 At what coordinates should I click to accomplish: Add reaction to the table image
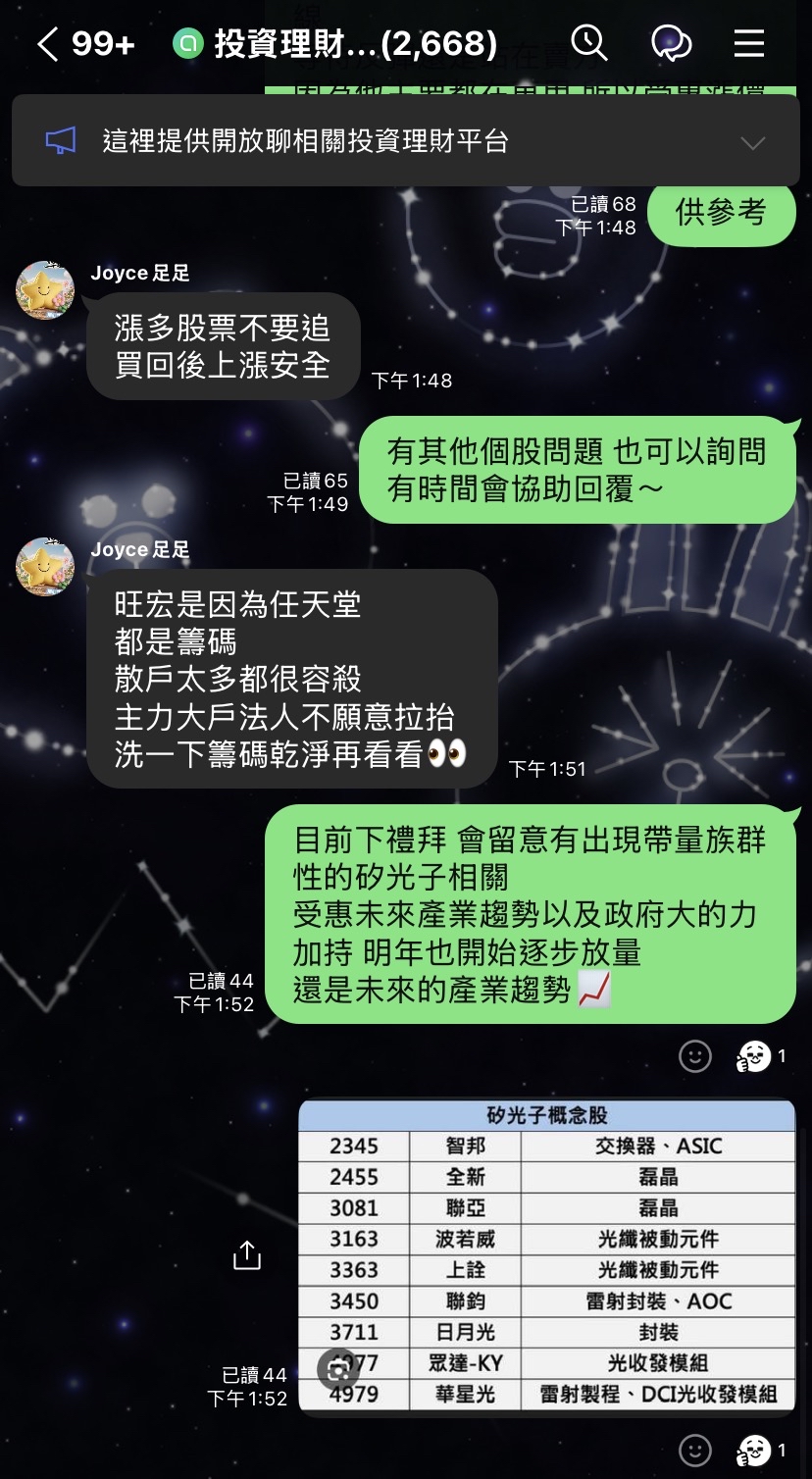click(x=695, y=1450)
